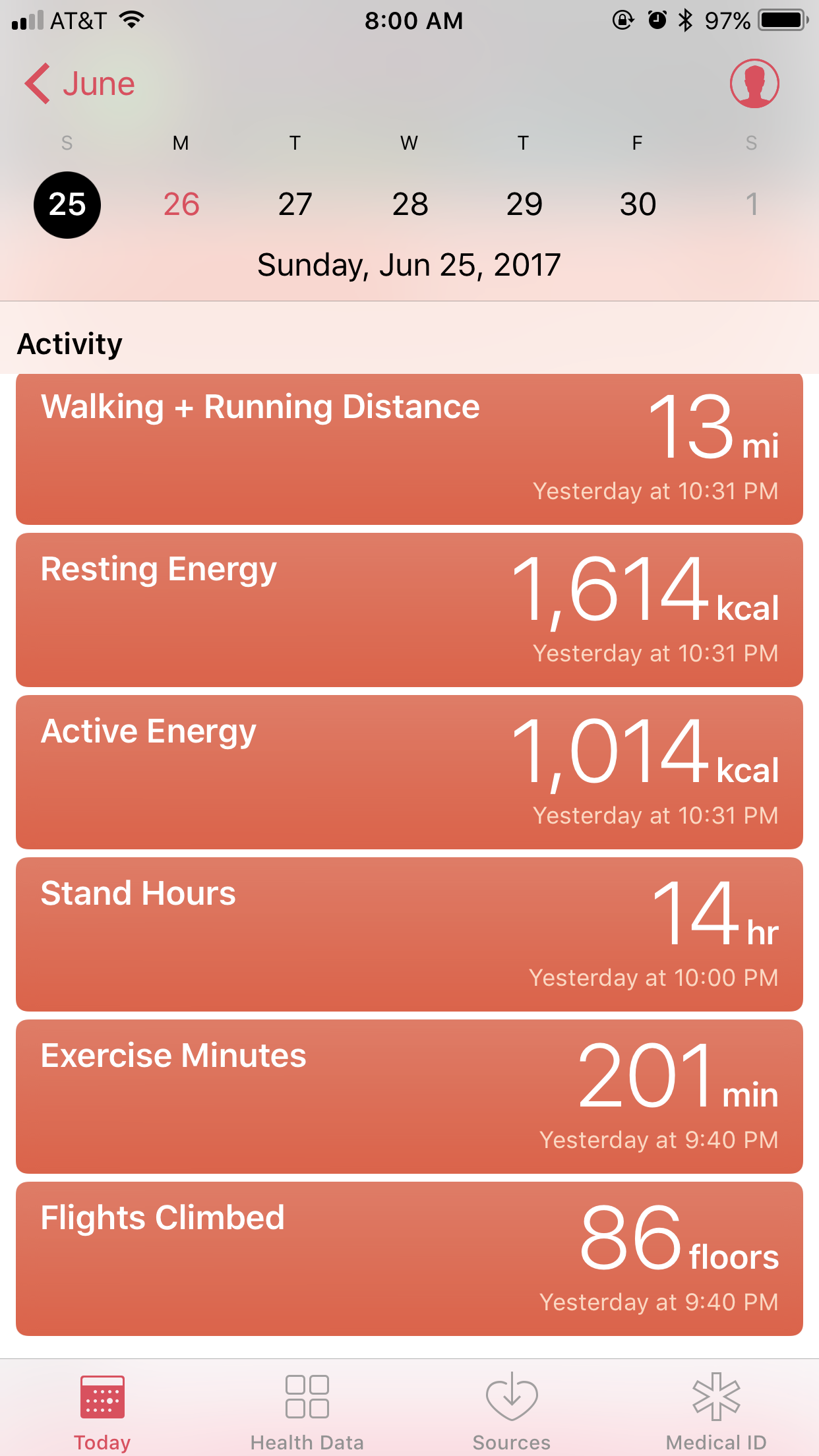Open Walking + Running Distance card
This screenshot has width=819, height=1456.
(409, 449)
